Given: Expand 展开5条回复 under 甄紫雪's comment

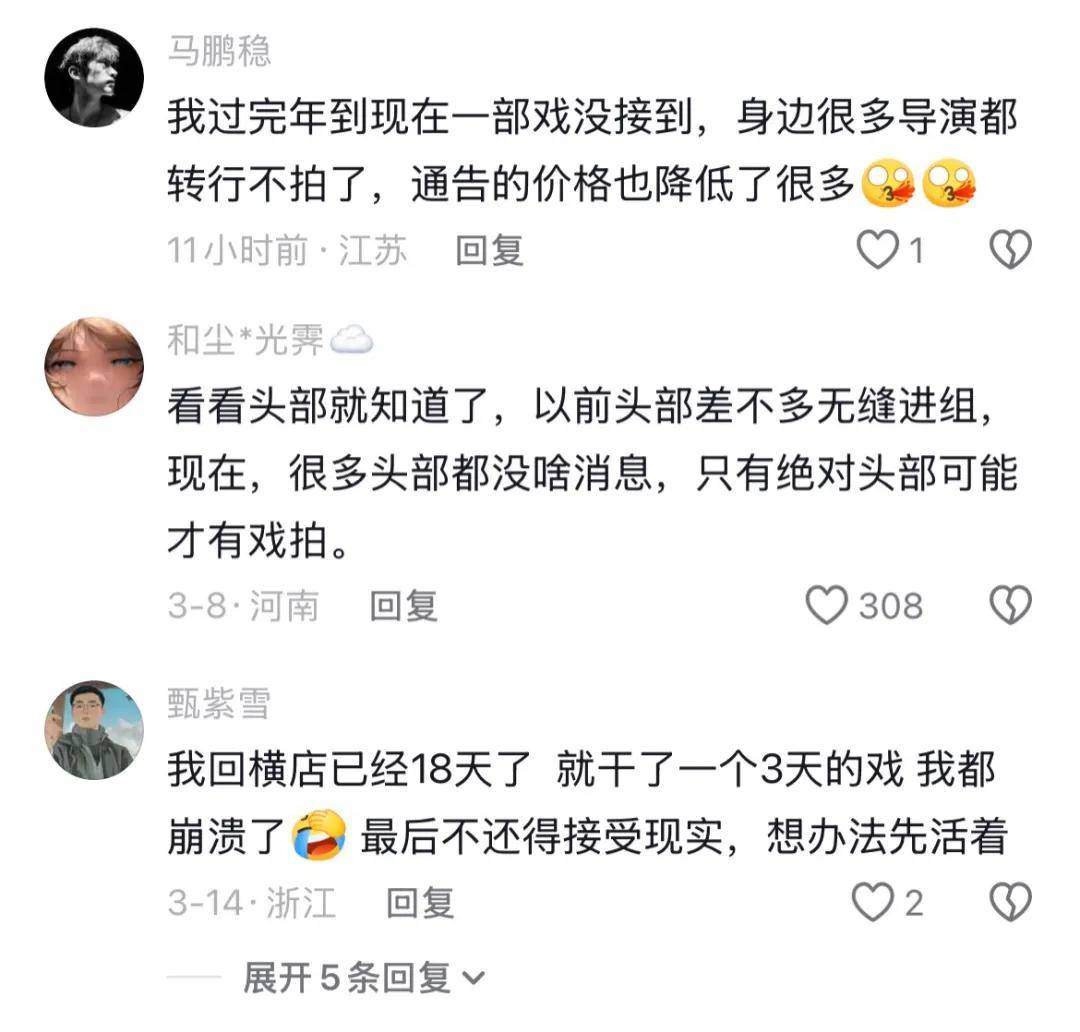Looking at the screenshot, I should pos(363,978).
